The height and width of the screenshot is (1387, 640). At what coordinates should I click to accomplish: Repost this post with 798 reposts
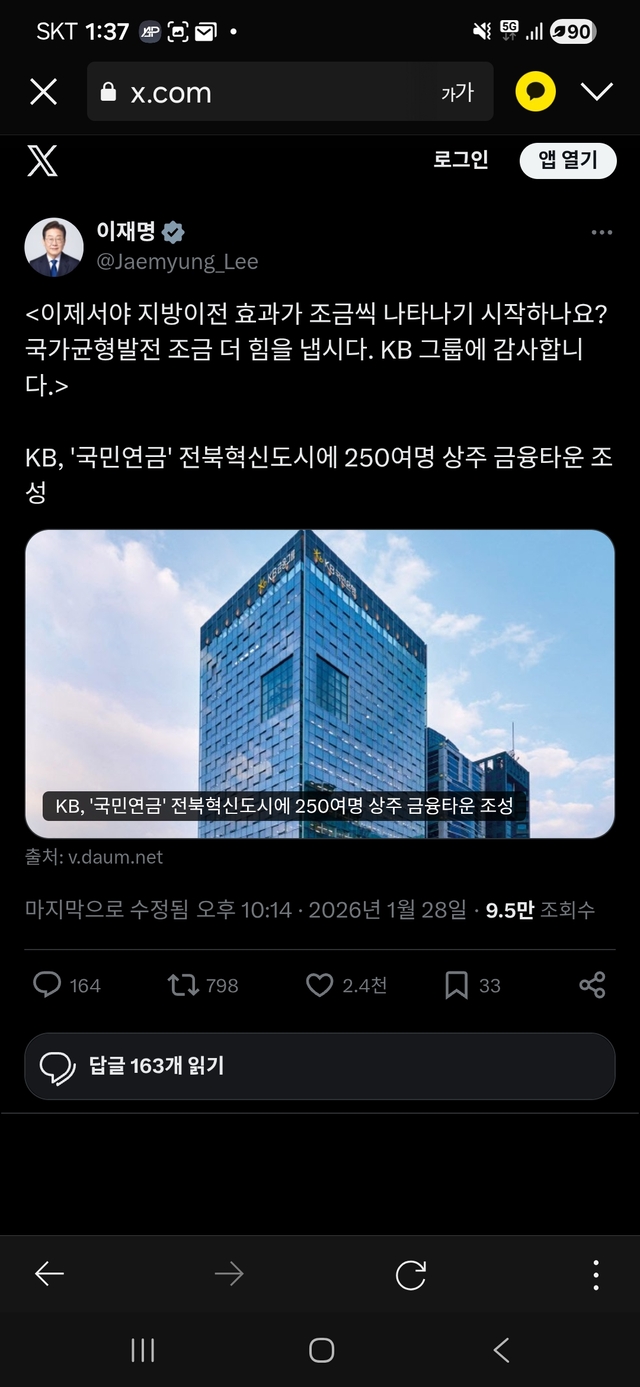point(183,985)
